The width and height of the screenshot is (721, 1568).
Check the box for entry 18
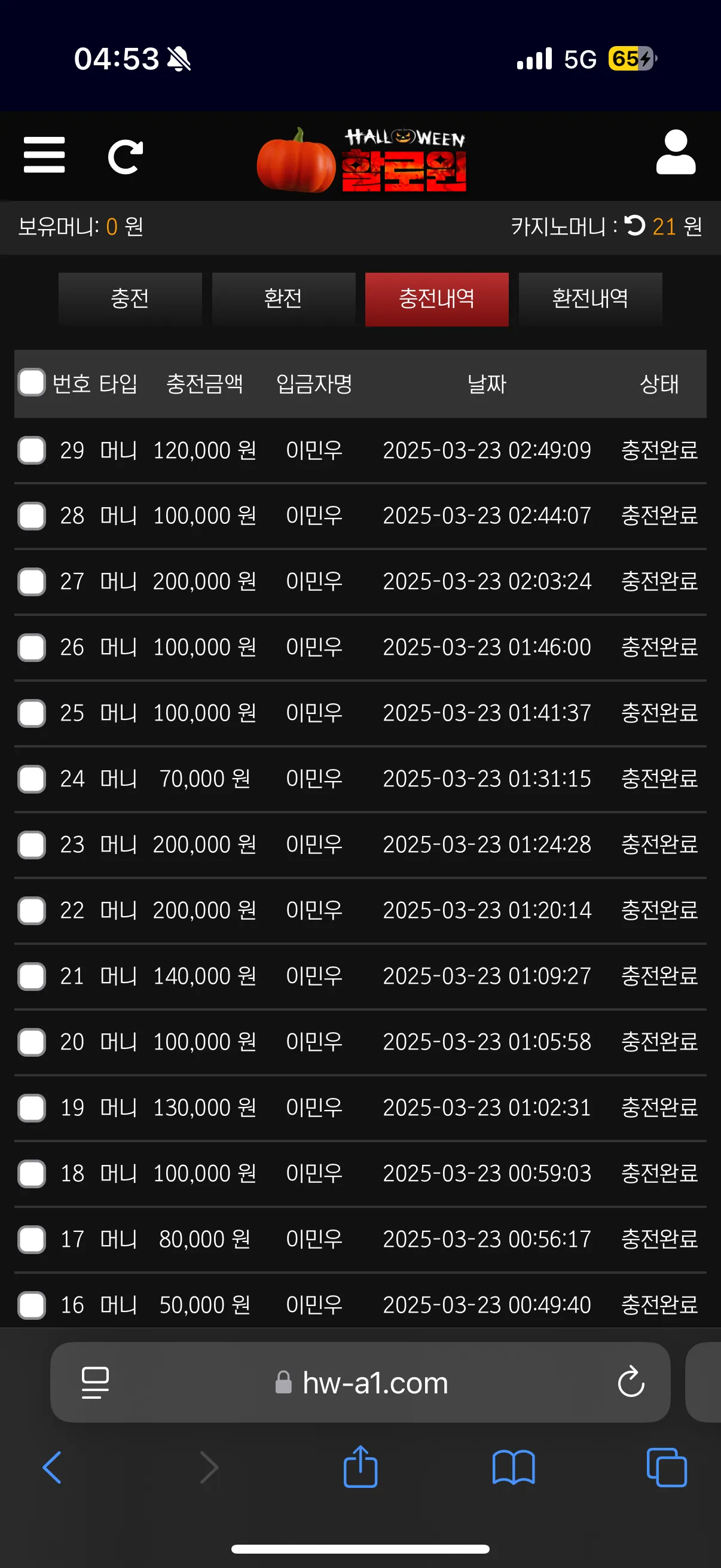[x=32, y=1173]
